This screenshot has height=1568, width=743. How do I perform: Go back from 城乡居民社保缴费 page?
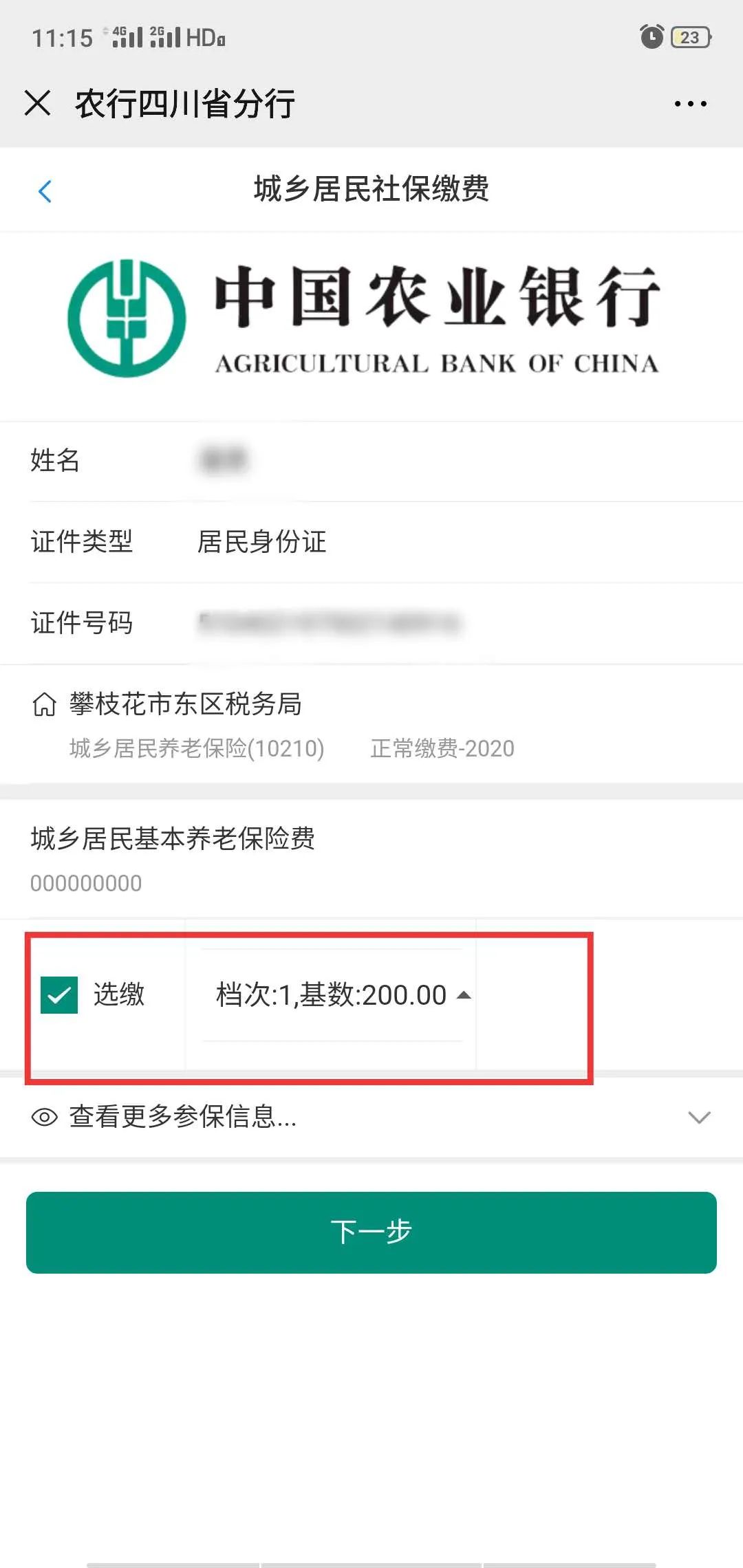click(x=45, y=191)
